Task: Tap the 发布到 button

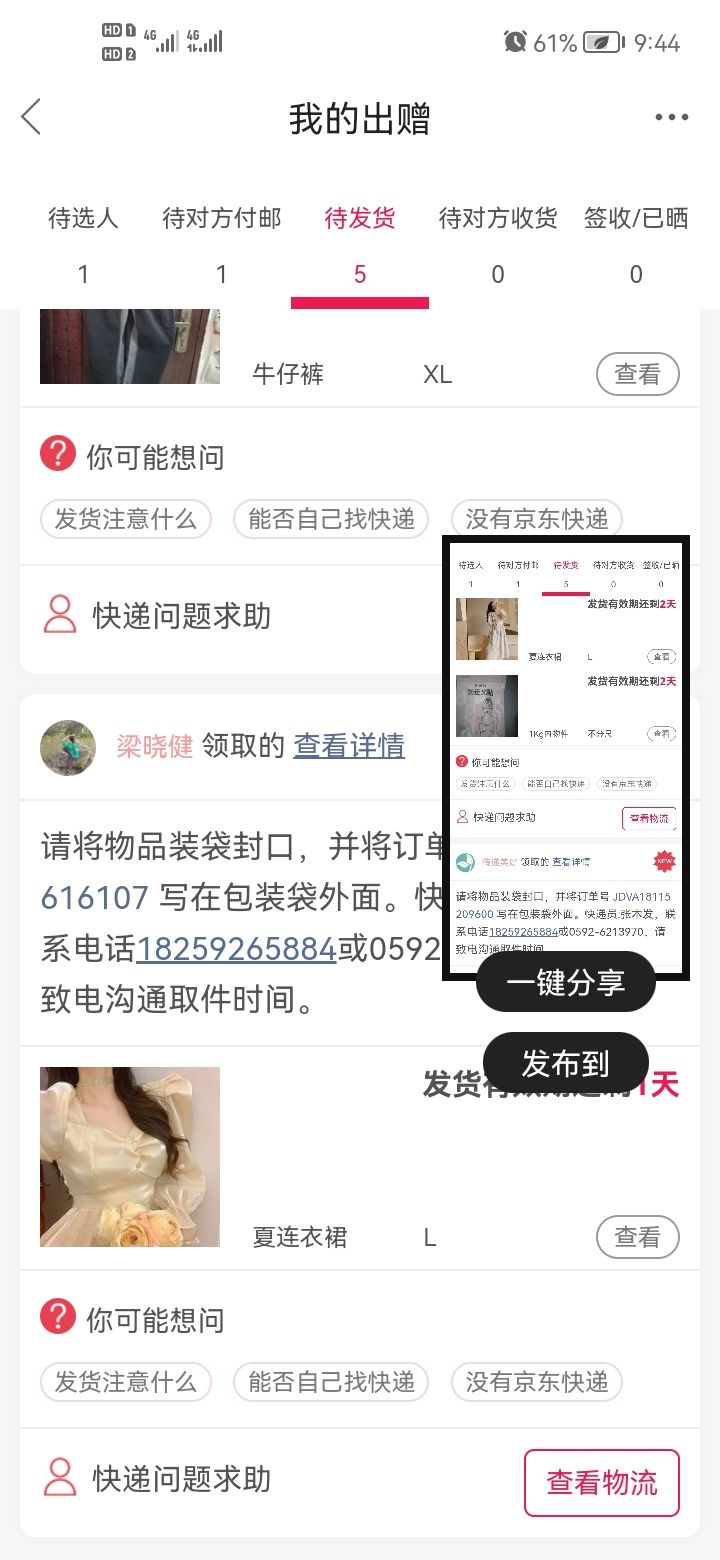Action: 566,1064
